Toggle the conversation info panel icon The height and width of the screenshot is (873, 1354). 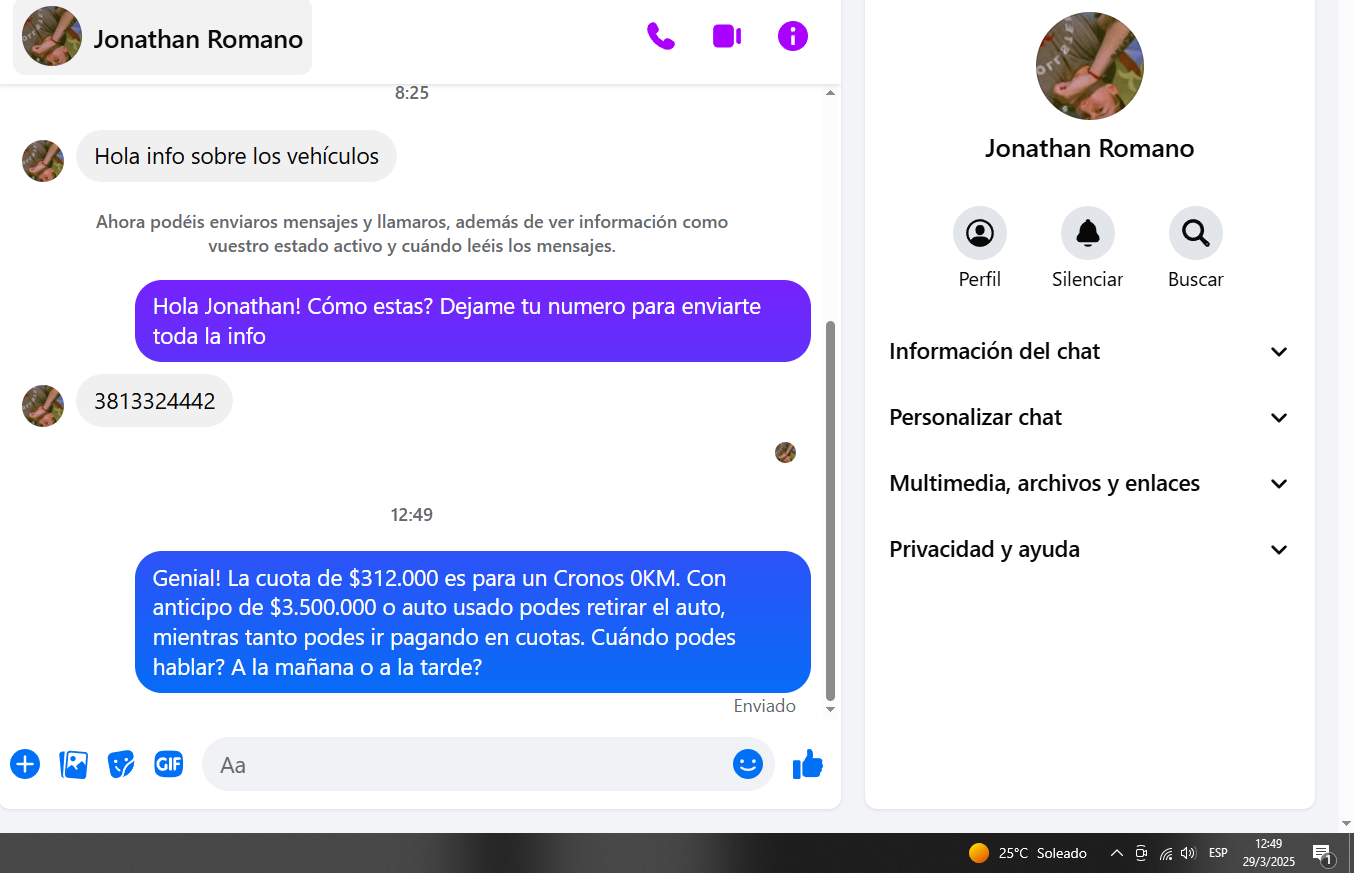pyautogui.click(x=793, y=37)
